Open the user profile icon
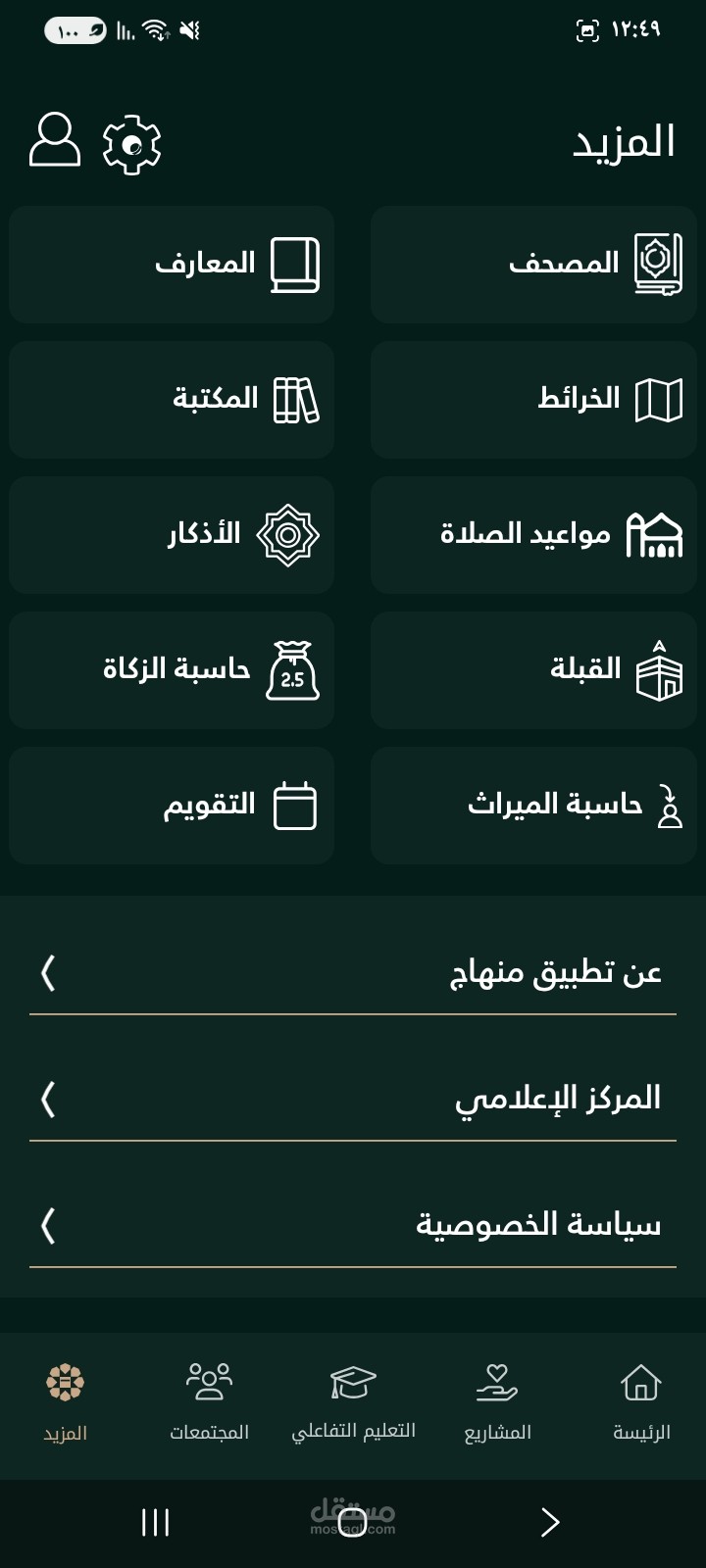Image resolution: width=706 pixels, height=1568 pixels. [55, 140]
